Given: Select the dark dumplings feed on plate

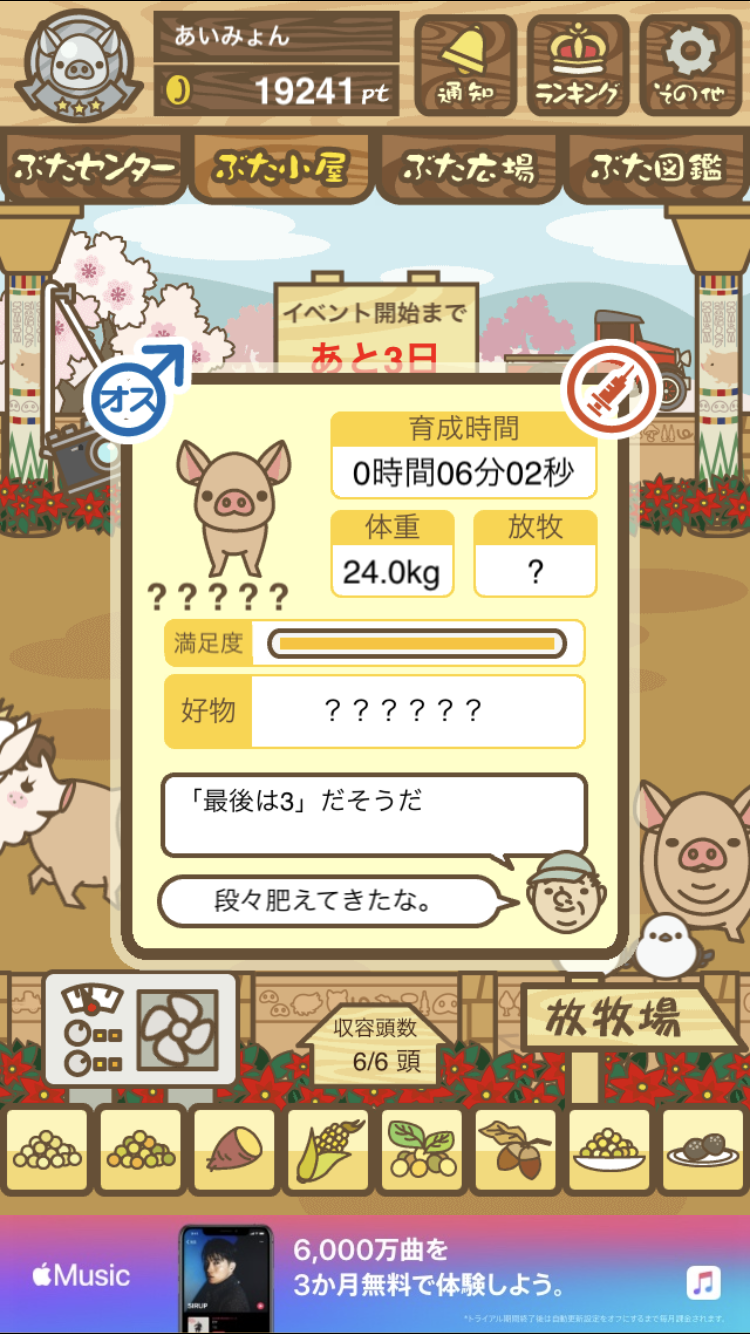Looking at the screenshot, I should (x=703, y=1150).
